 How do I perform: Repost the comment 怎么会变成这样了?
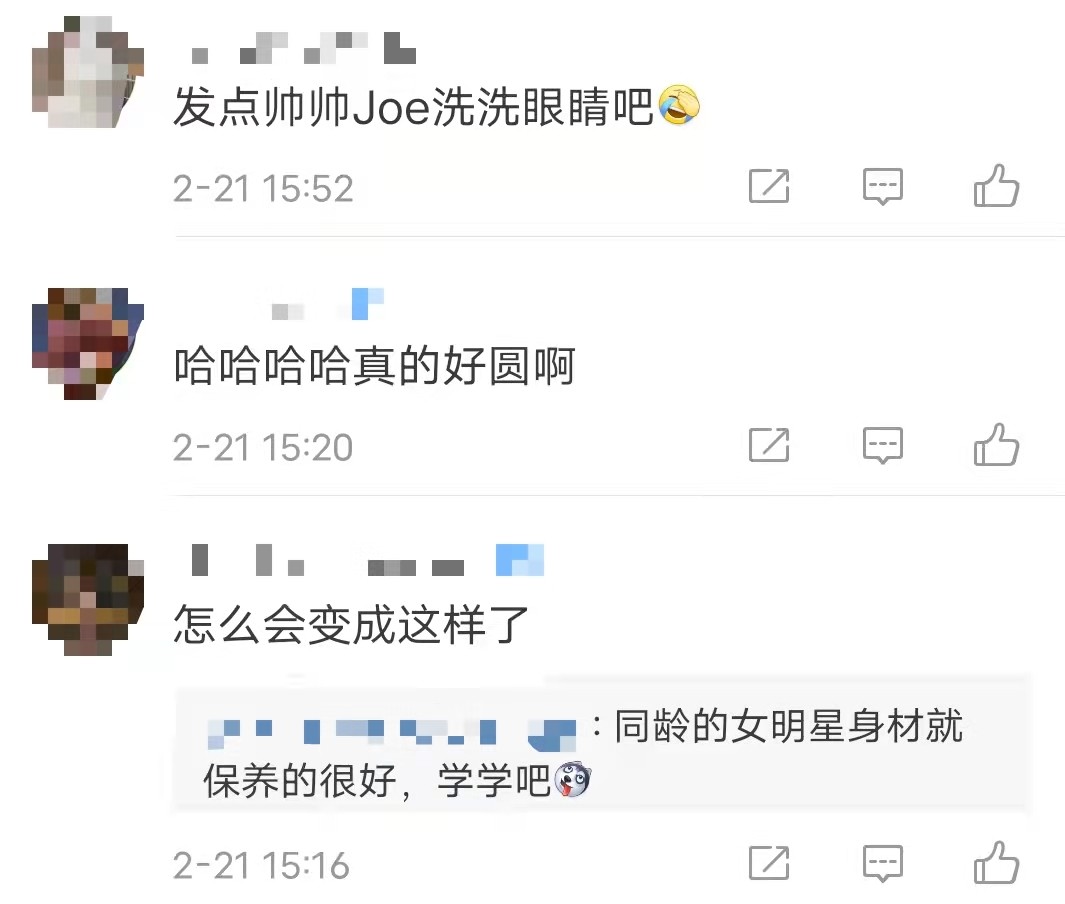tap(769, 863)
